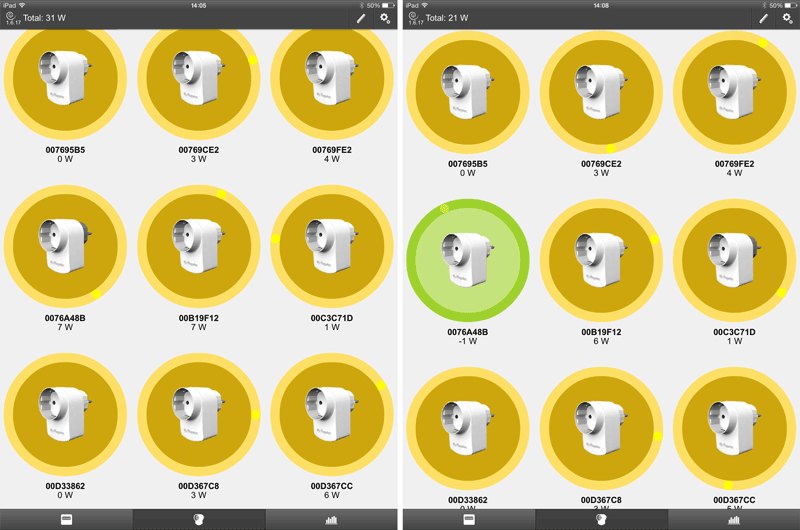Tap the pencil edit icon on the Total 31 W screen
800x530 pixels.
point(361,18)
